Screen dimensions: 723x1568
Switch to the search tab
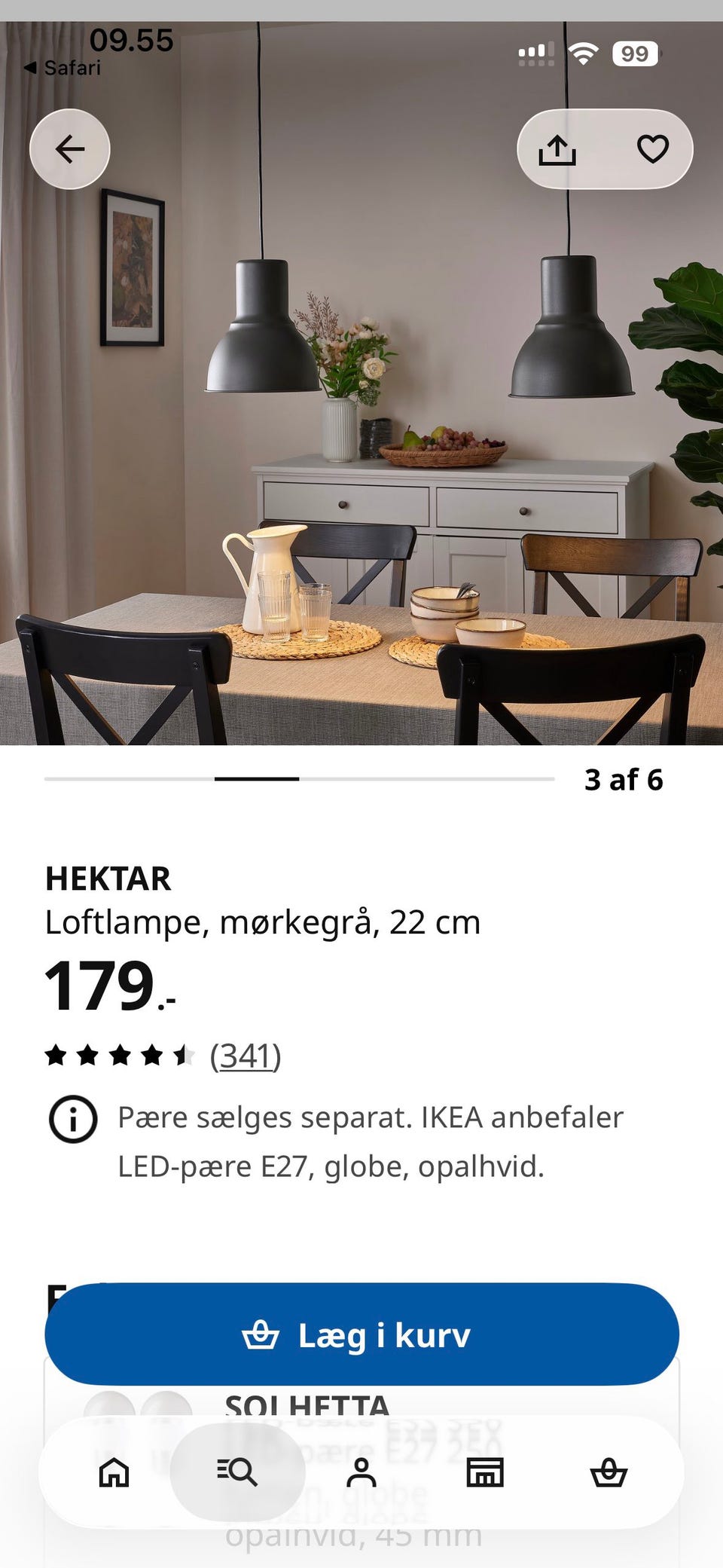pos(237,1472)
